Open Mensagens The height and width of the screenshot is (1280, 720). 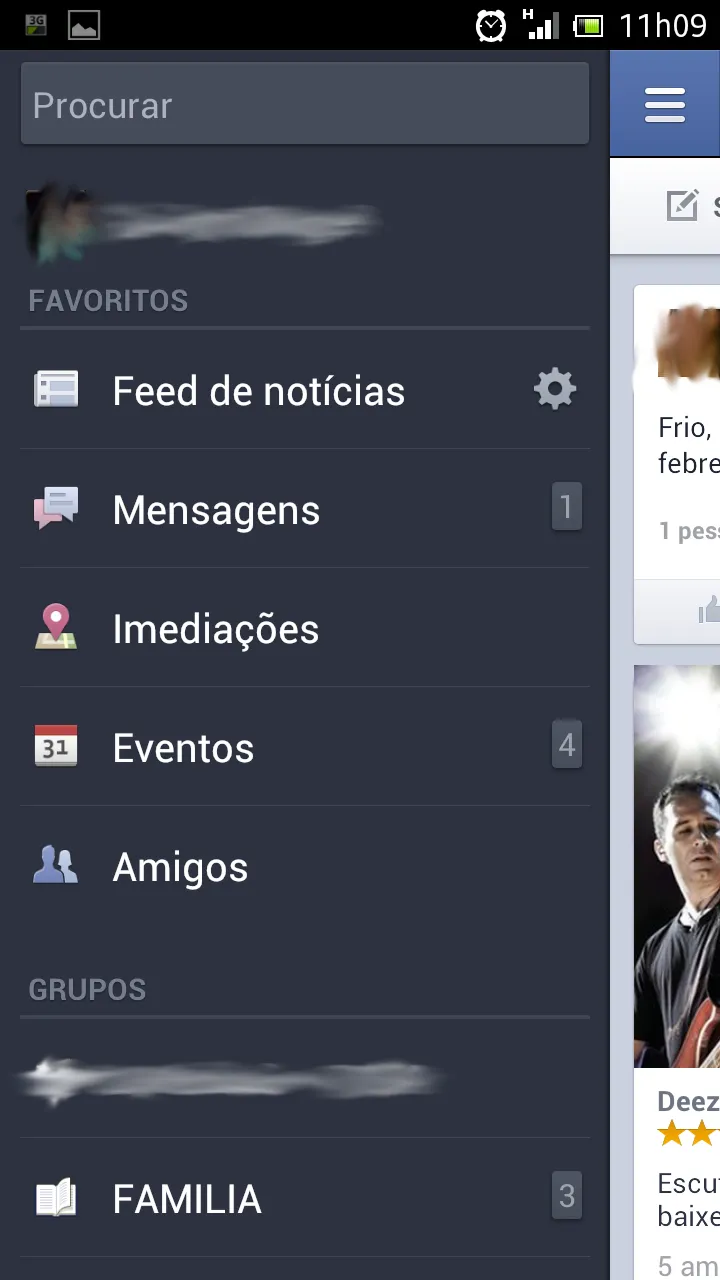click(x=216, y=510)
